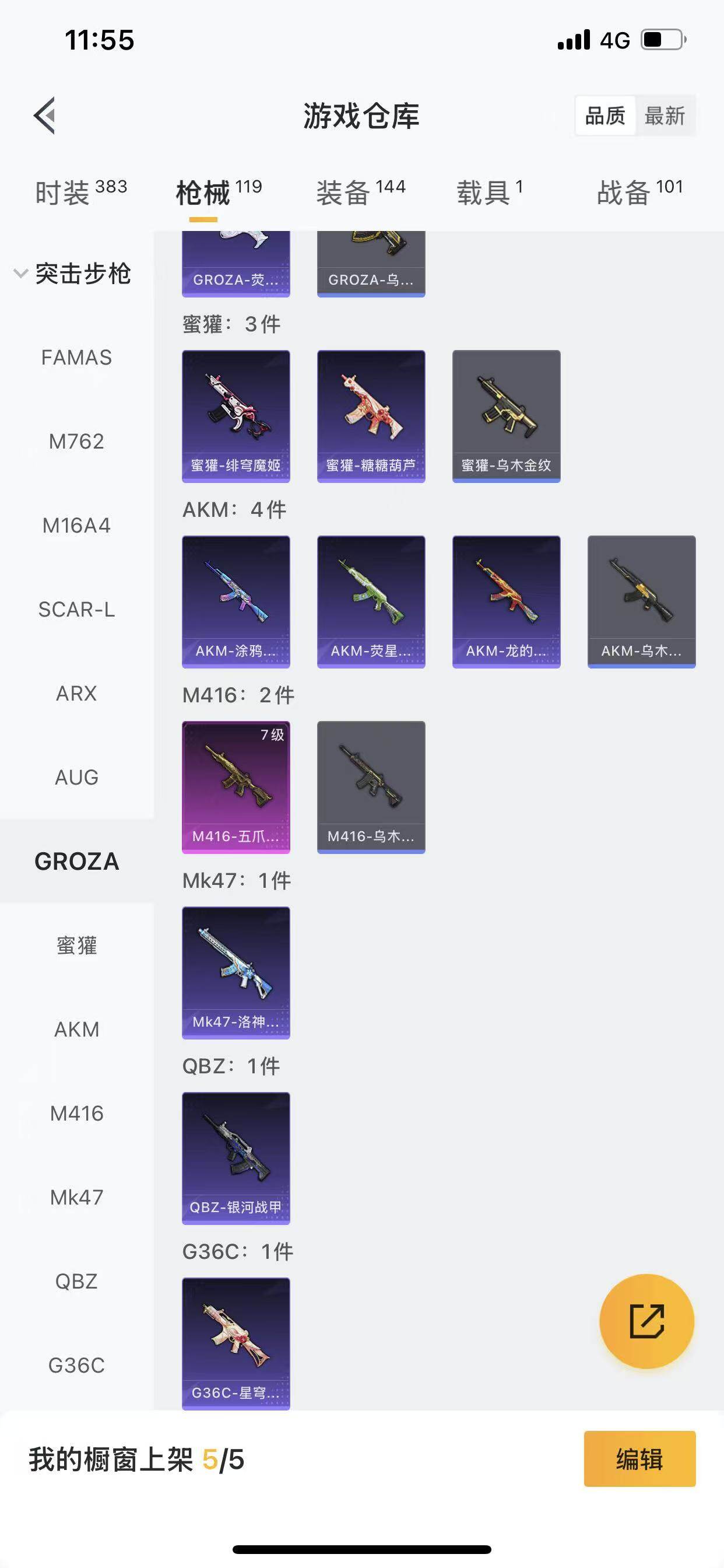Image resolution: width=724 pixels, height=1568 pixels.
Task: Select the 战备 tab
Action: (x=639, y=192)
